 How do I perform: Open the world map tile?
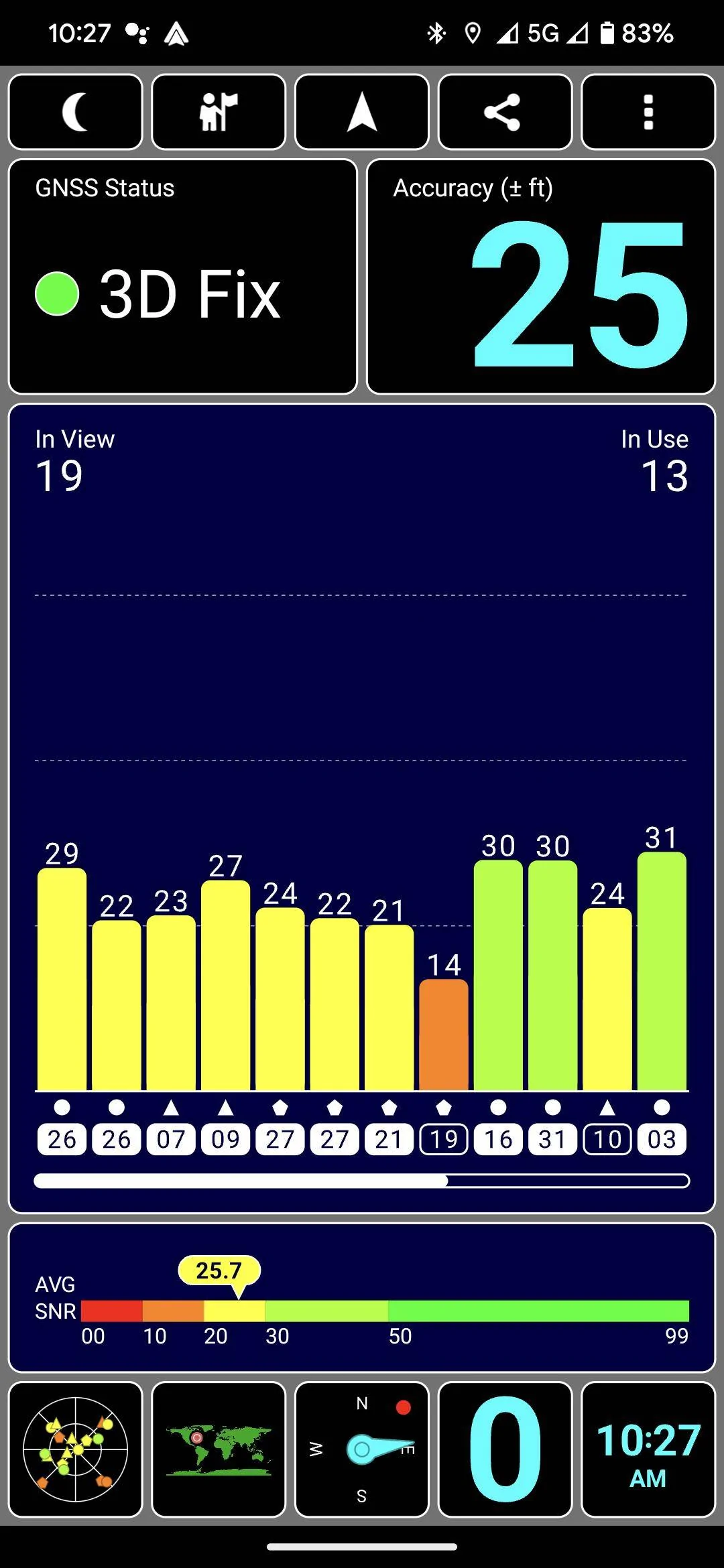coord(219,1449)
